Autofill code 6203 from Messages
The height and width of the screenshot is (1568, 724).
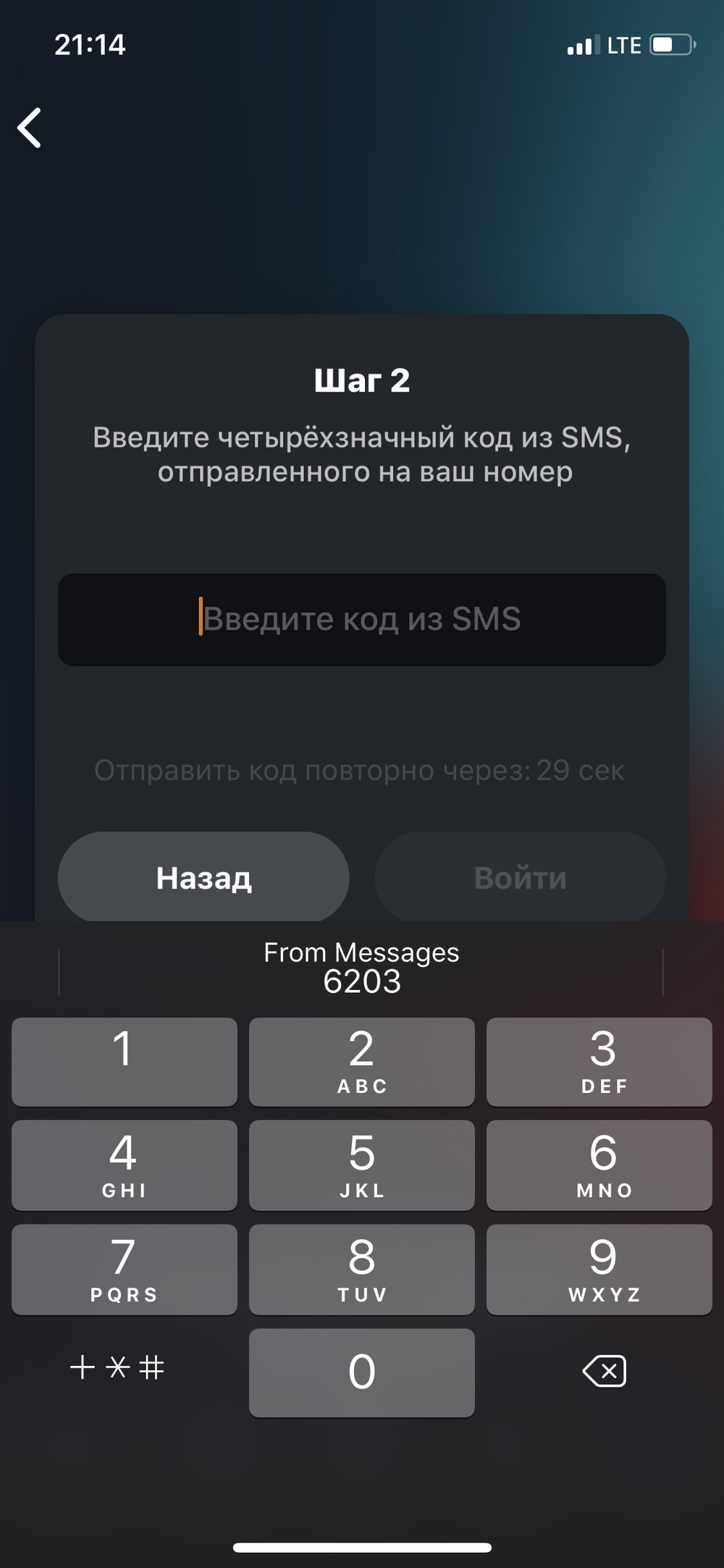(x=361, y=968)
